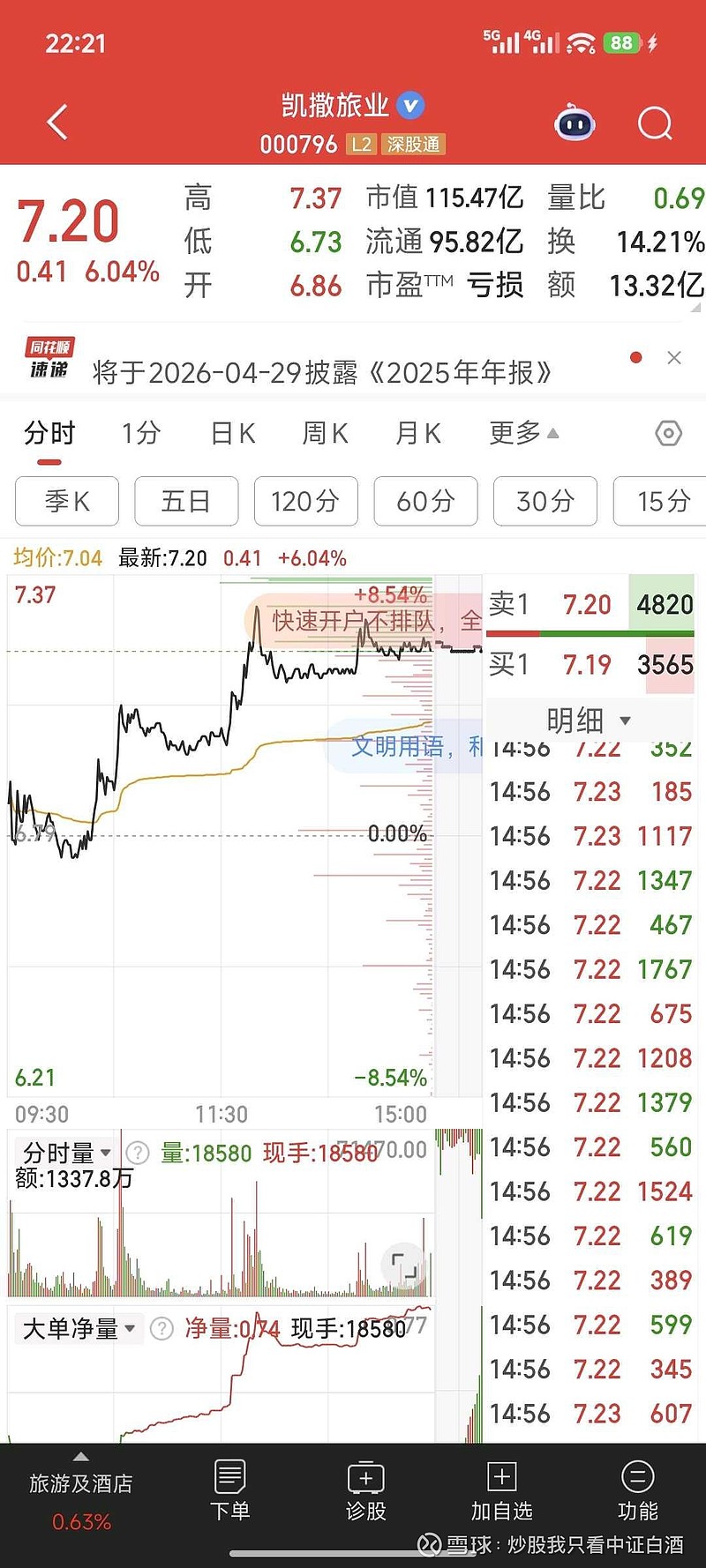Viewport: 706px width, 1568px height.
Task: Expand volume chart with fullscreen icon
Action: click(x=404, y=1265)
